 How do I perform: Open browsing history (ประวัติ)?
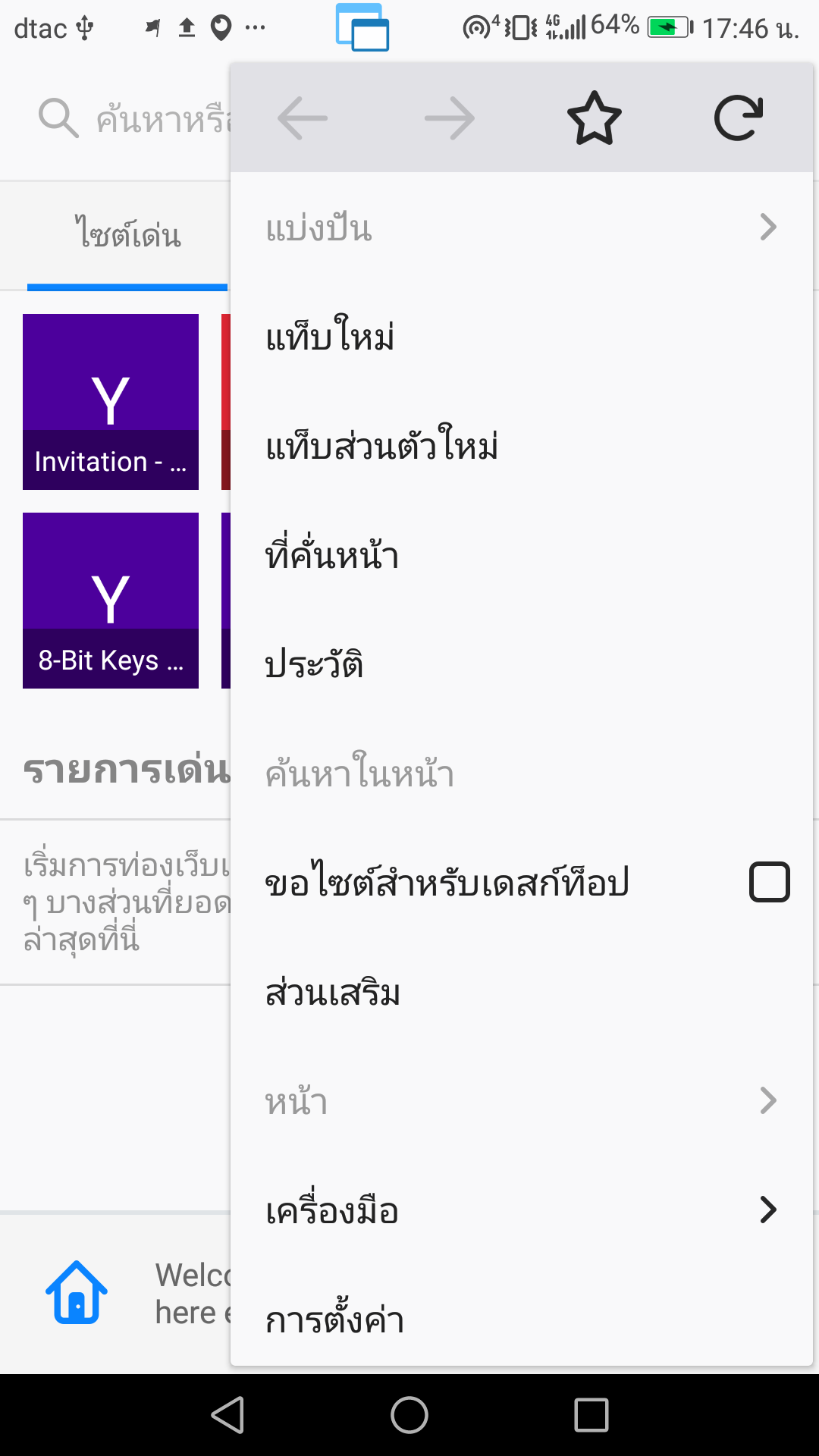[314, 664]
